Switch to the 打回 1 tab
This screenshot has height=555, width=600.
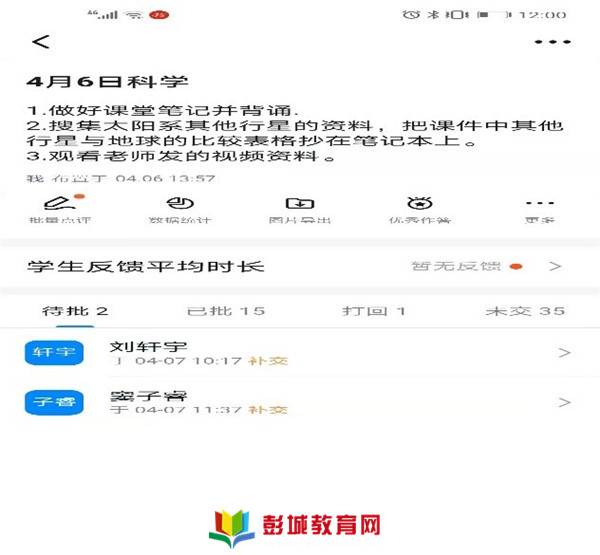(374, 311)
